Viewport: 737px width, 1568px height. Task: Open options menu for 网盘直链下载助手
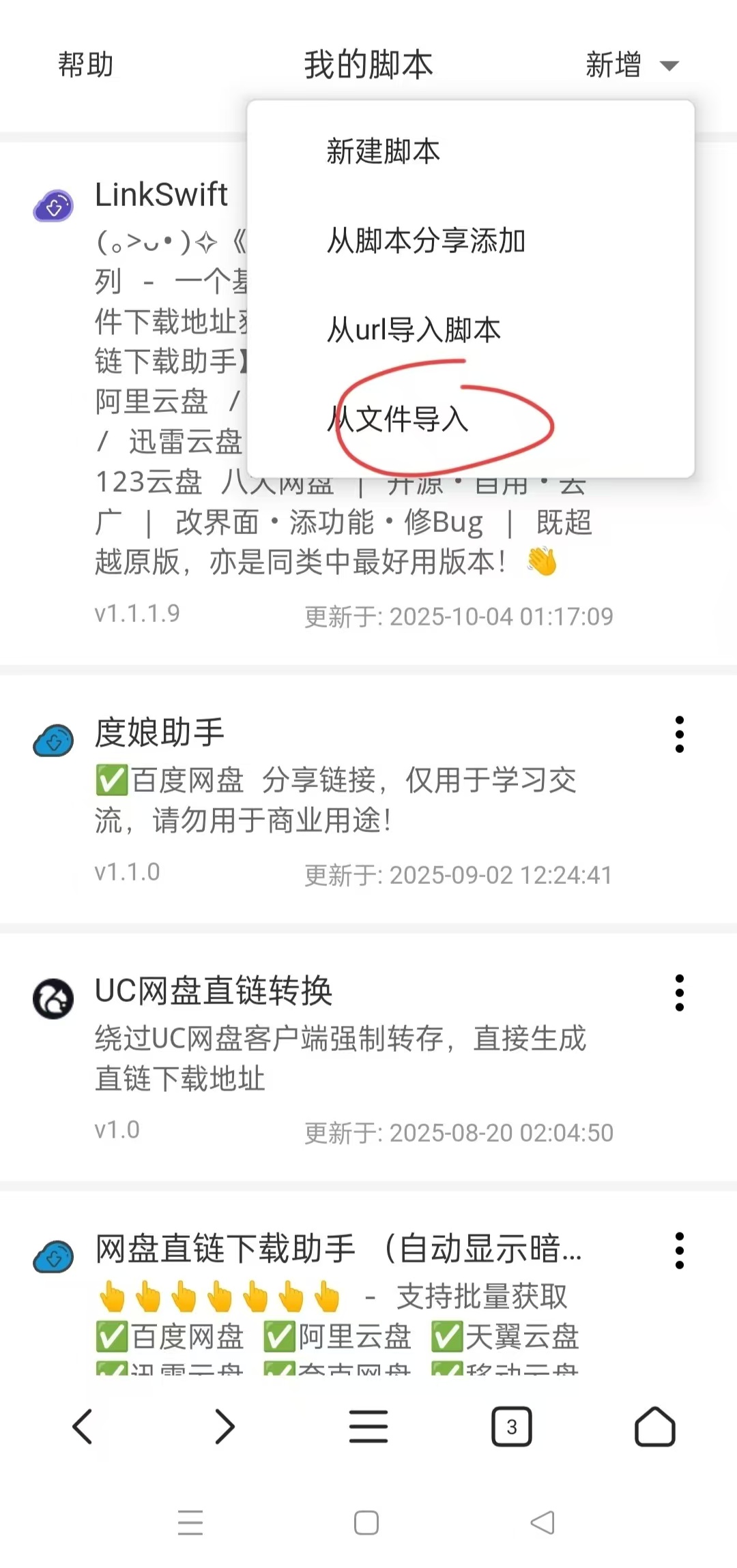[x=679, y=1251]
